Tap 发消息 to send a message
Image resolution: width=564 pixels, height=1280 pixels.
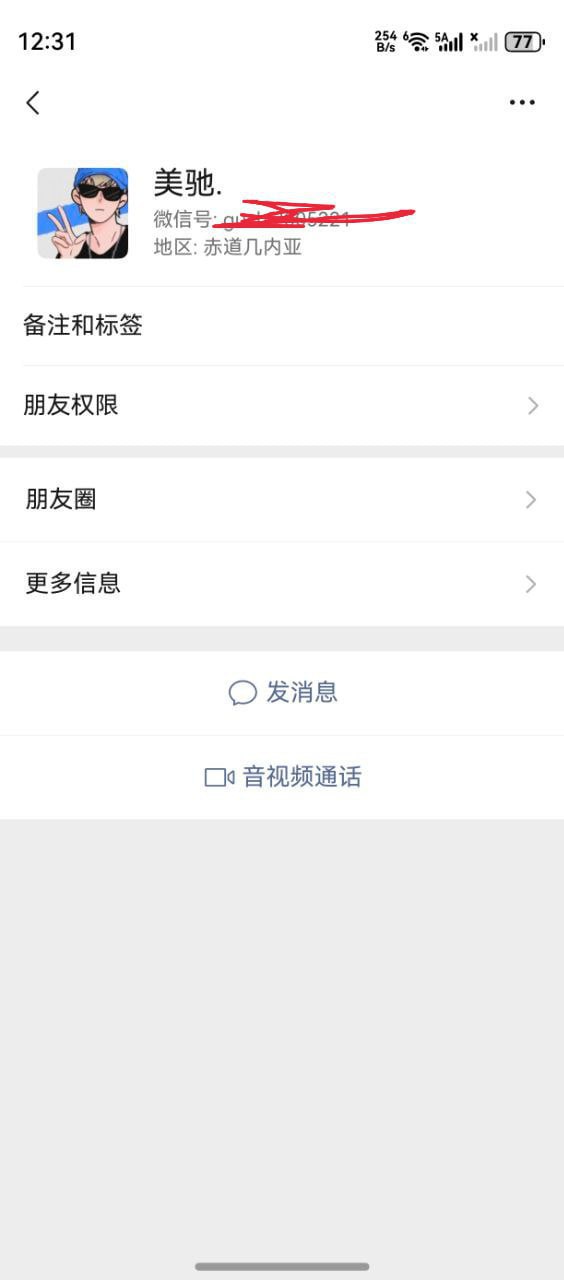coord(282,693)
